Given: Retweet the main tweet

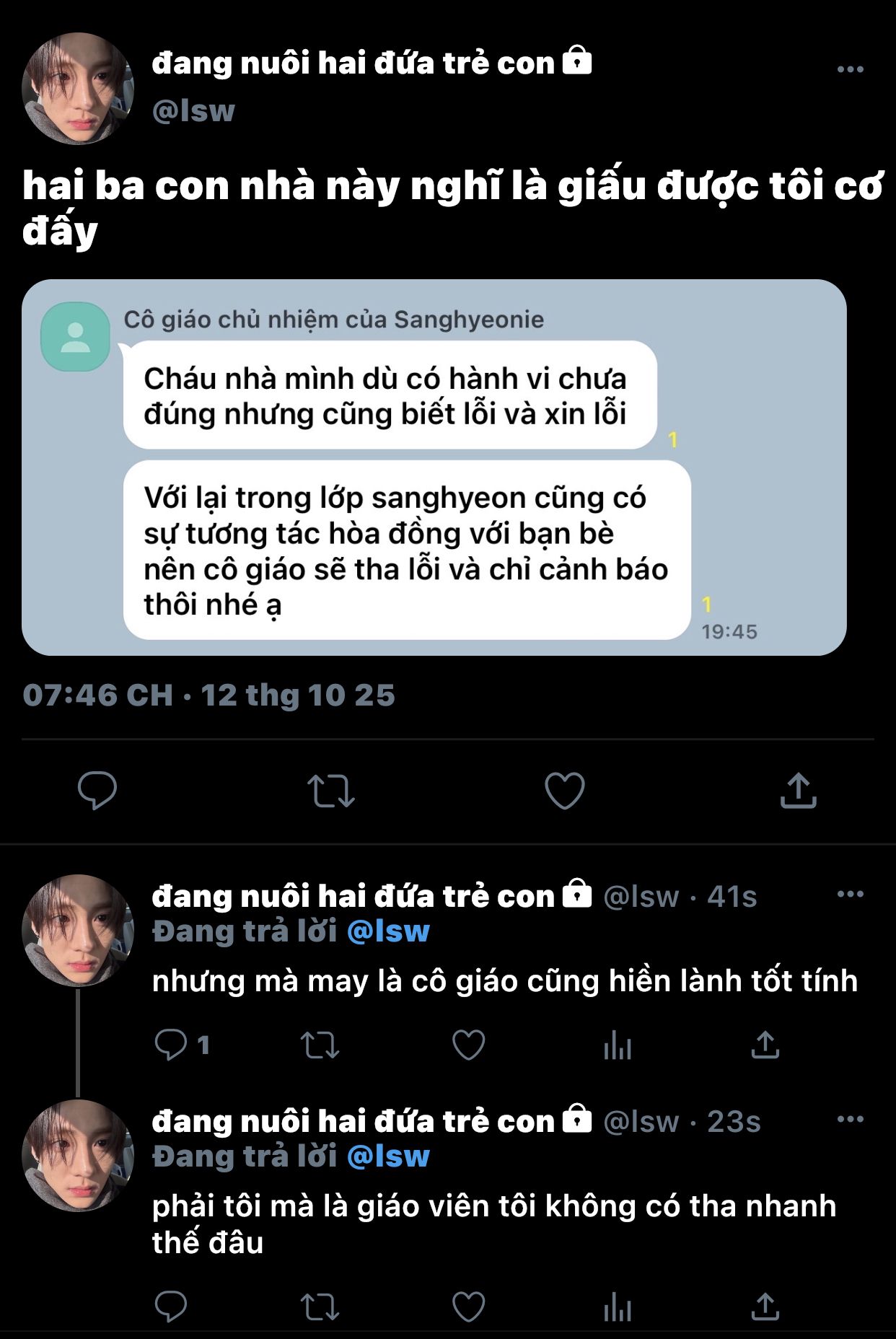Looking at the screenshot, I should [x=330, y=790].
